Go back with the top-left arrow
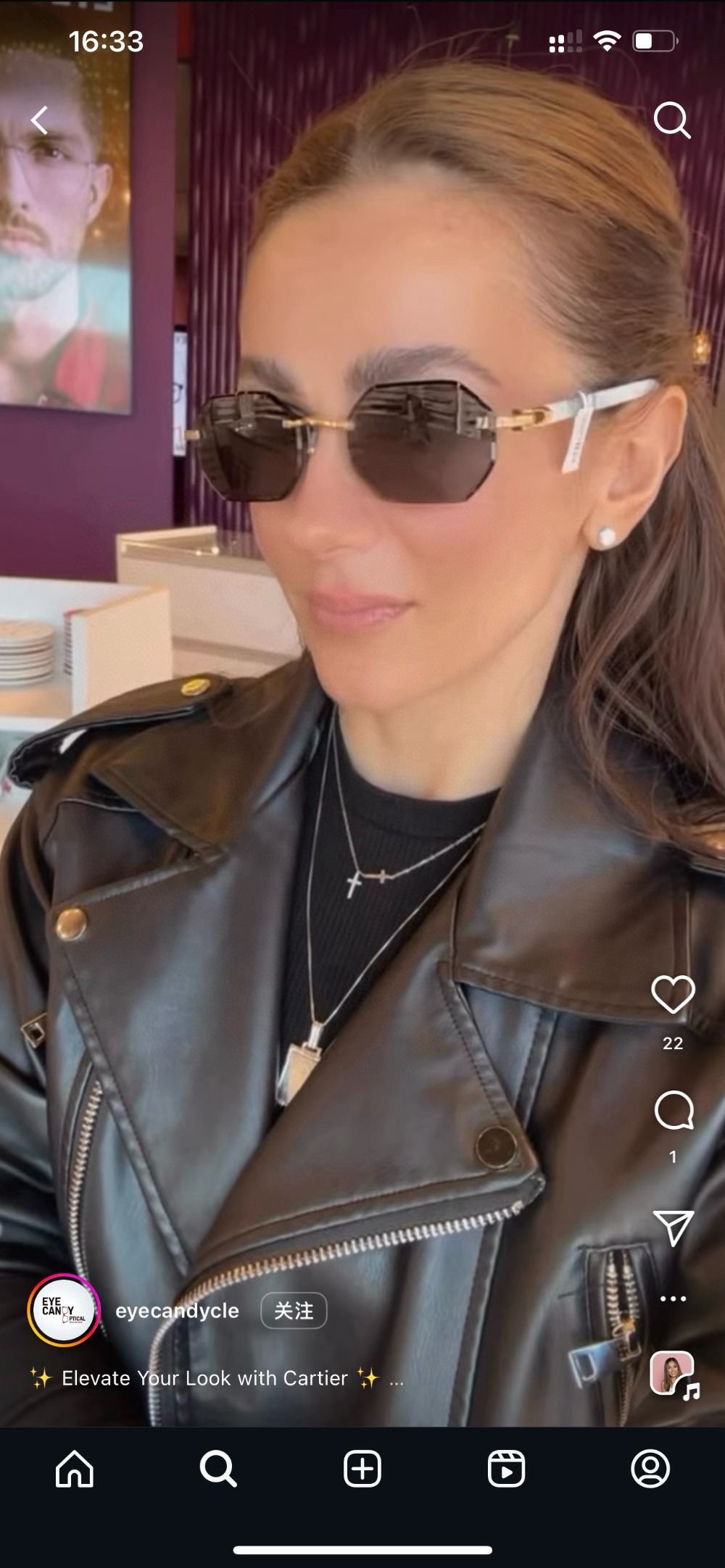Viewport: 725px width, 1568px height. pos(40,120)
